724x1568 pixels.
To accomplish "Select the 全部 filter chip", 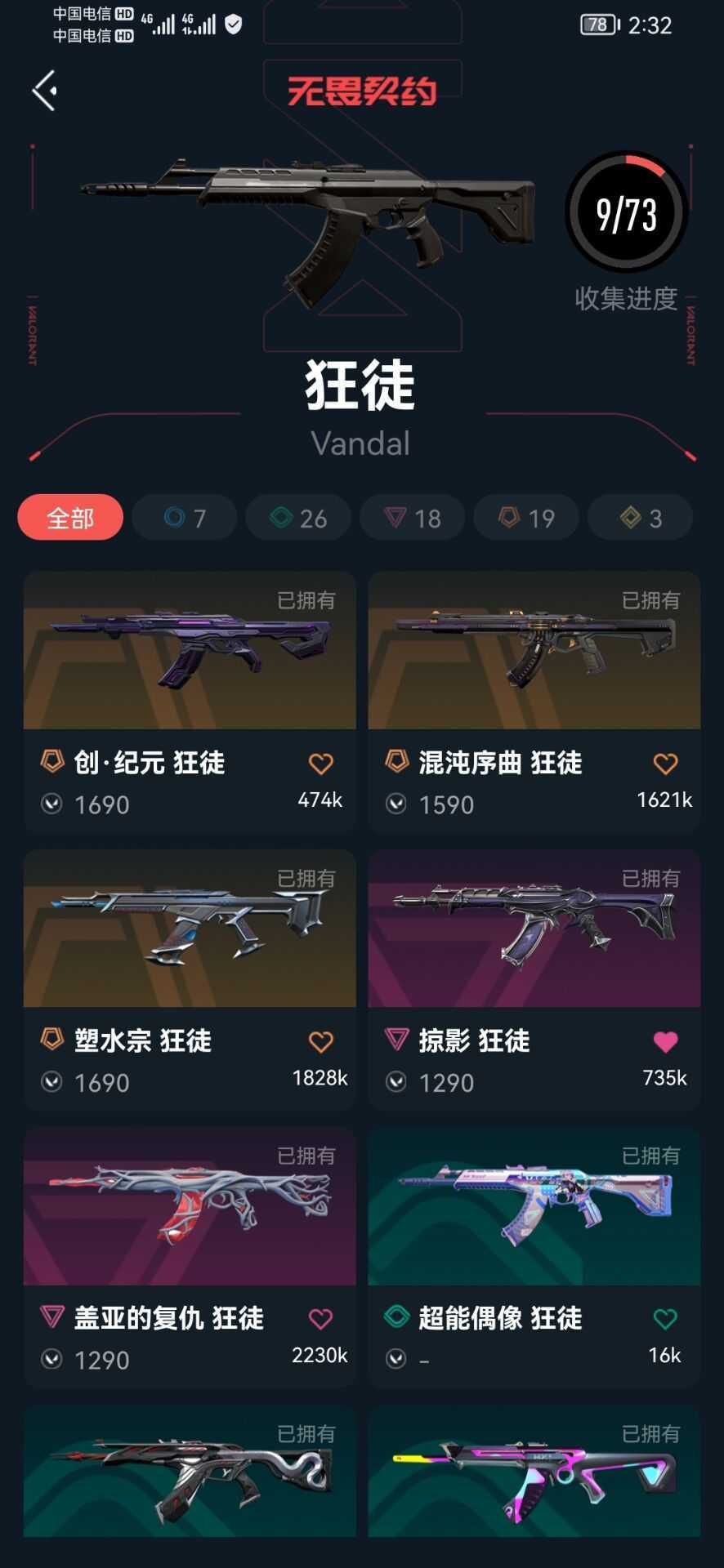I will pos(70,518).
